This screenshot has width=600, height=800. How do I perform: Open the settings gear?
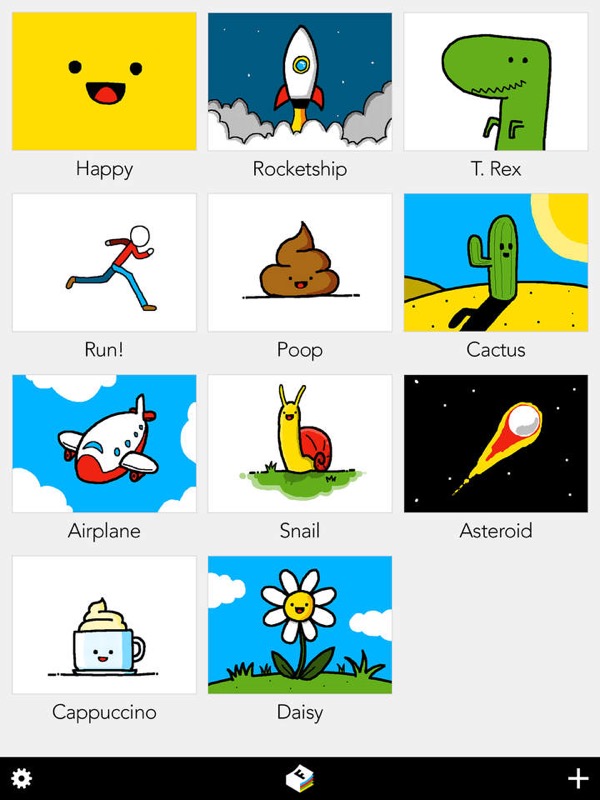tap(21, 778)
